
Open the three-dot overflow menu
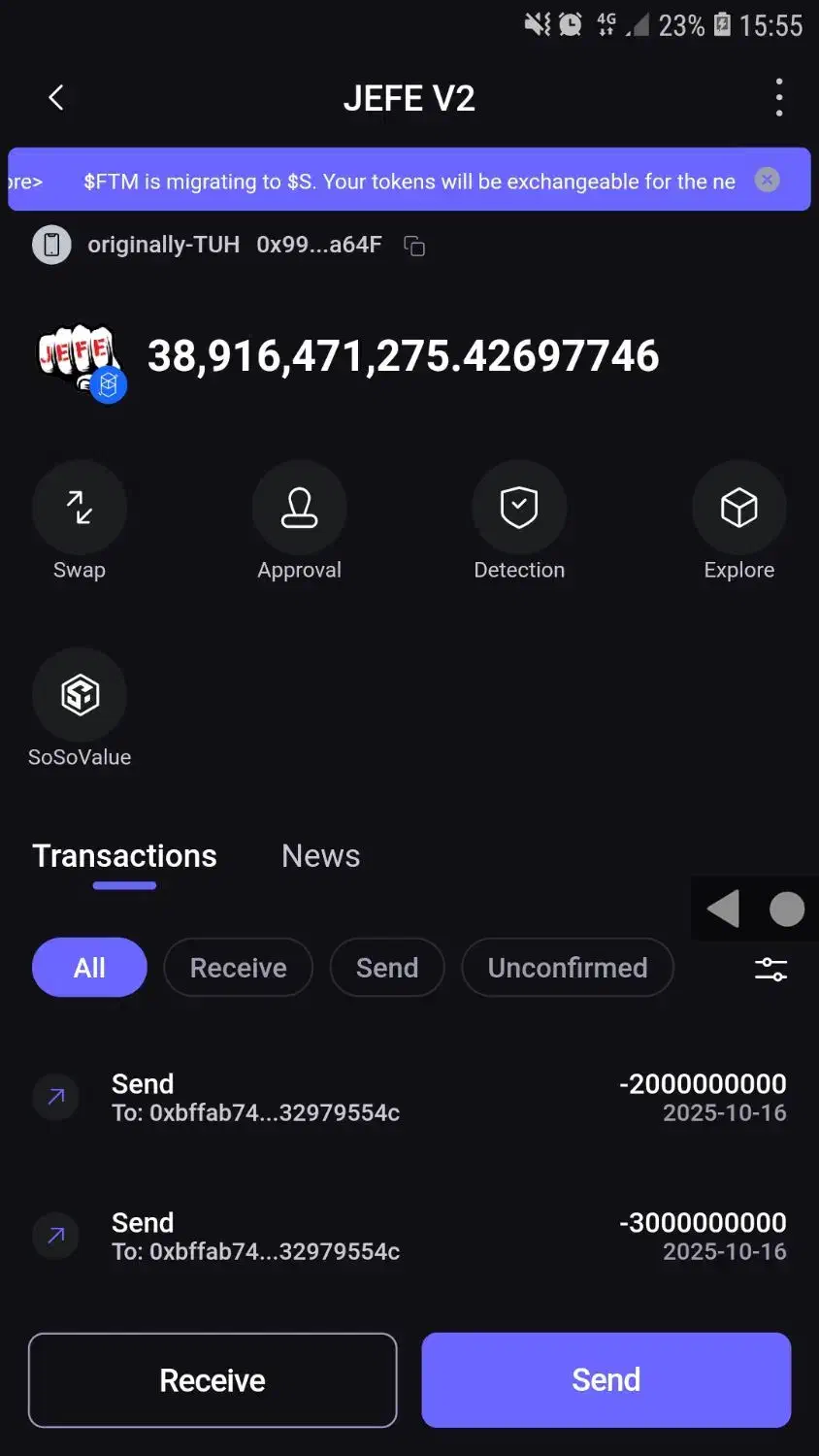(778, 97)
